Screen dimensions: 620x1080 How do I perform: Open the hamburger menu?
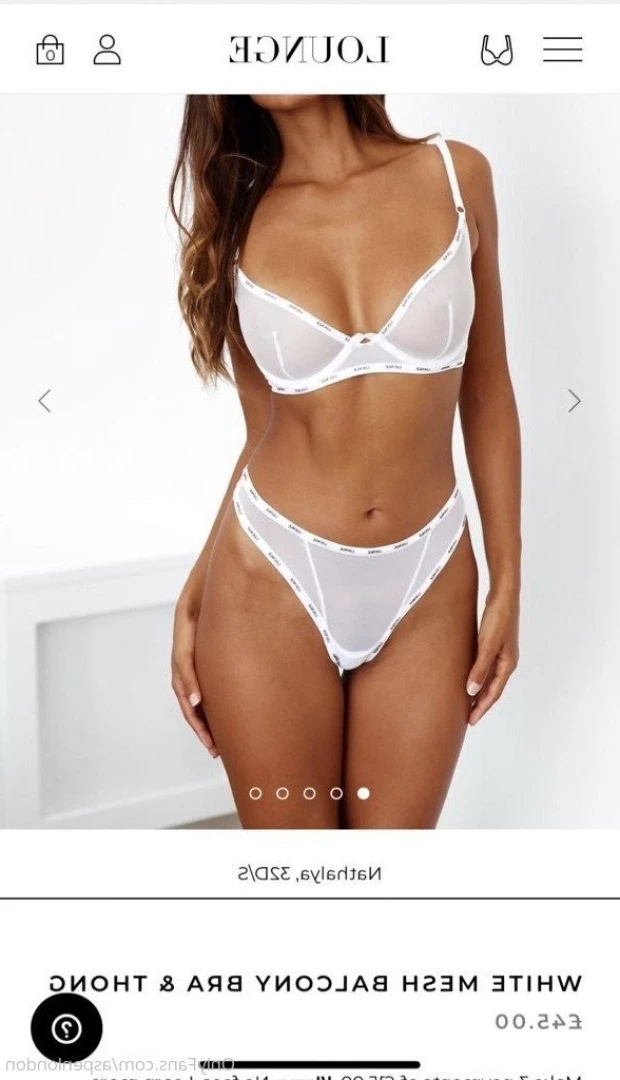tap(562, 49)
